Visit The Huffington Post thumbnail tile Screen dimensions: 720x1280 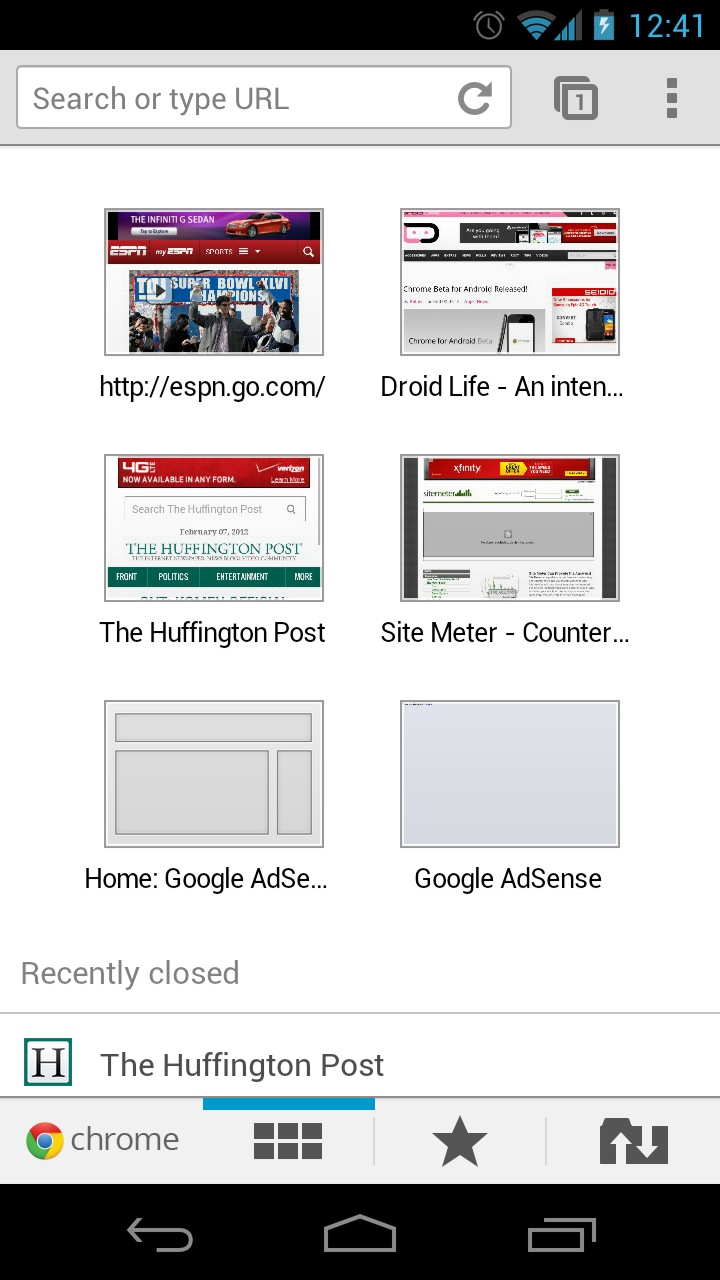214,528
